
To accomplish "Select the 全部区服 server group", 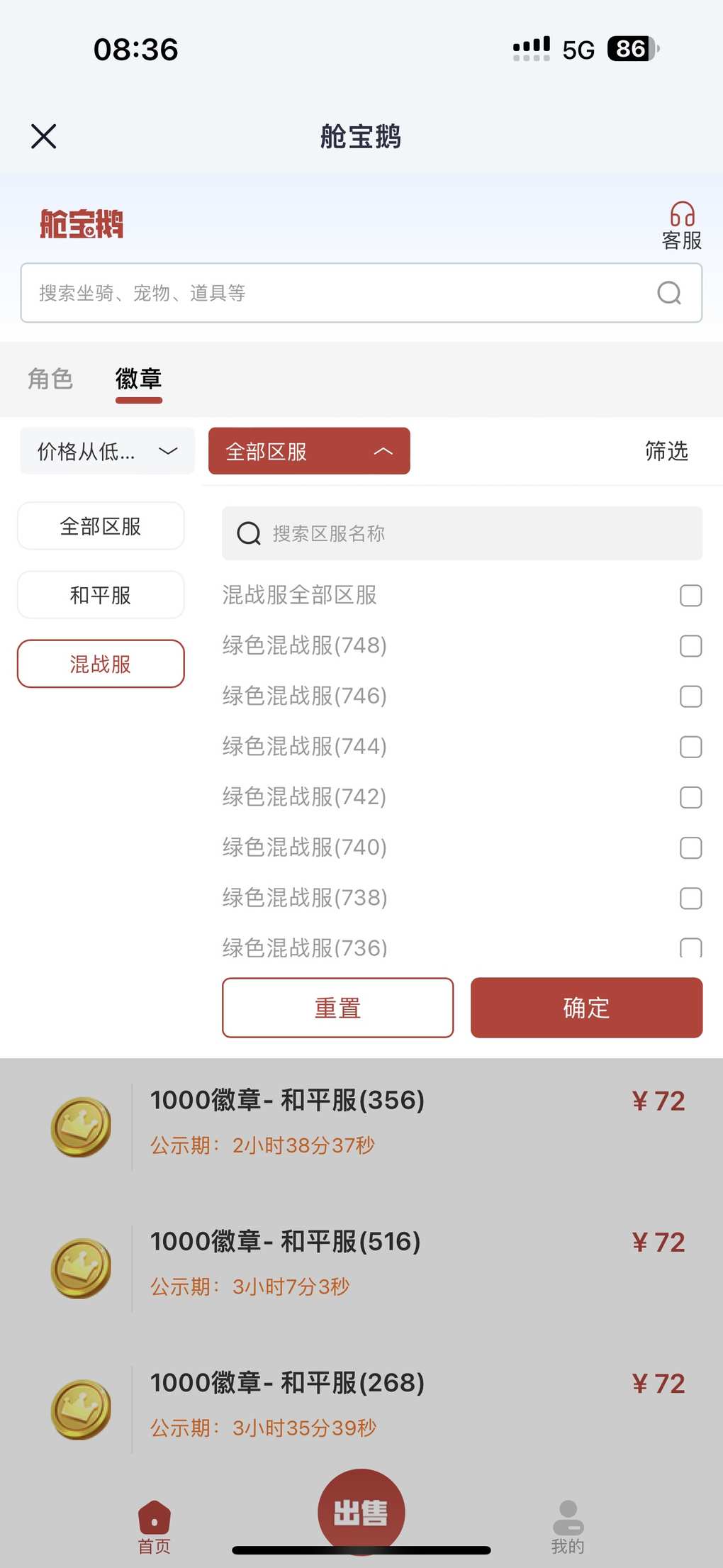I will [x=101, y=526].
